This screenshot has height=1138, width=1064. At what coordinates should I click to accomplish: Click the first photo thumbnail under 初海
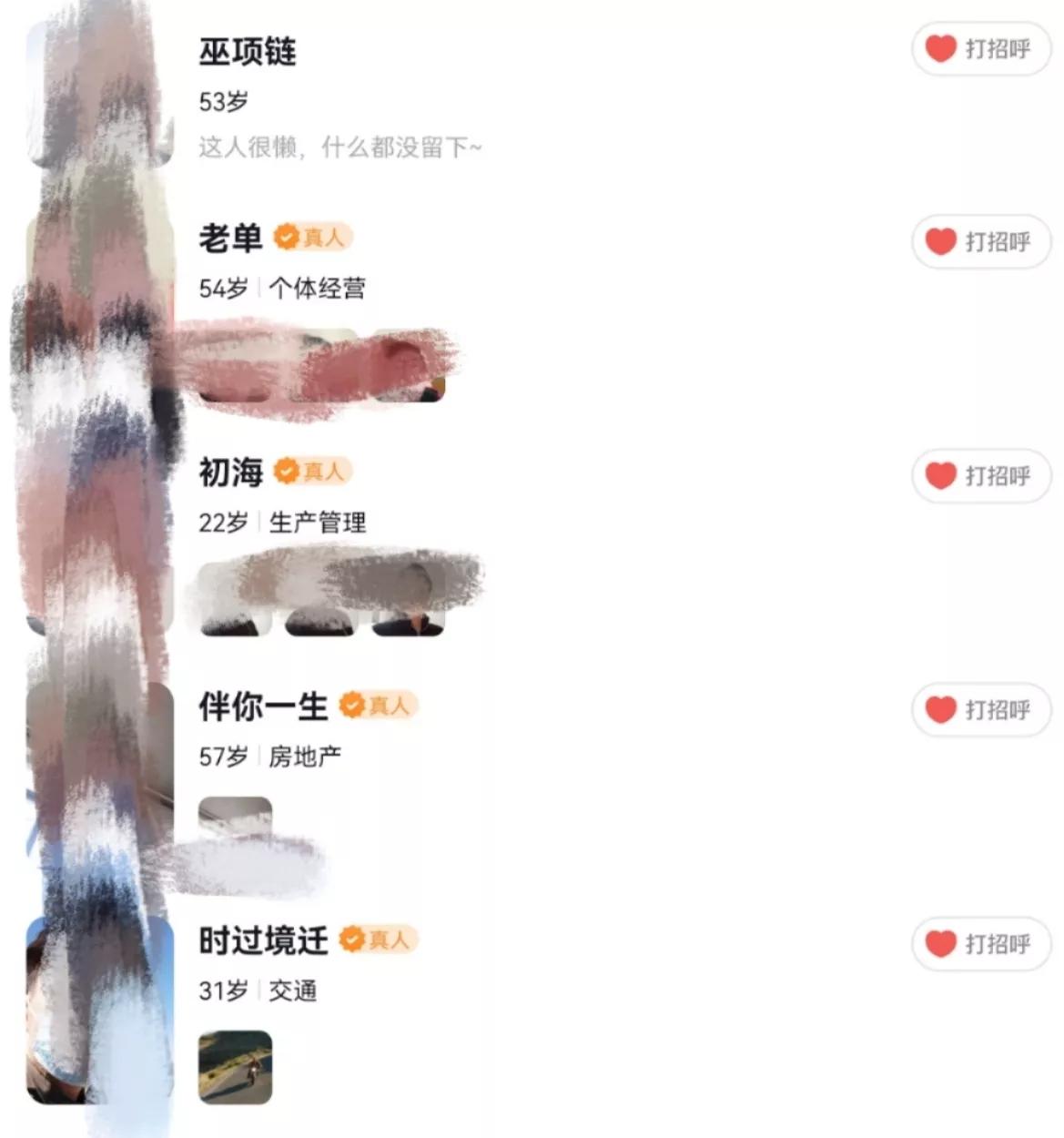coord(233,596)
